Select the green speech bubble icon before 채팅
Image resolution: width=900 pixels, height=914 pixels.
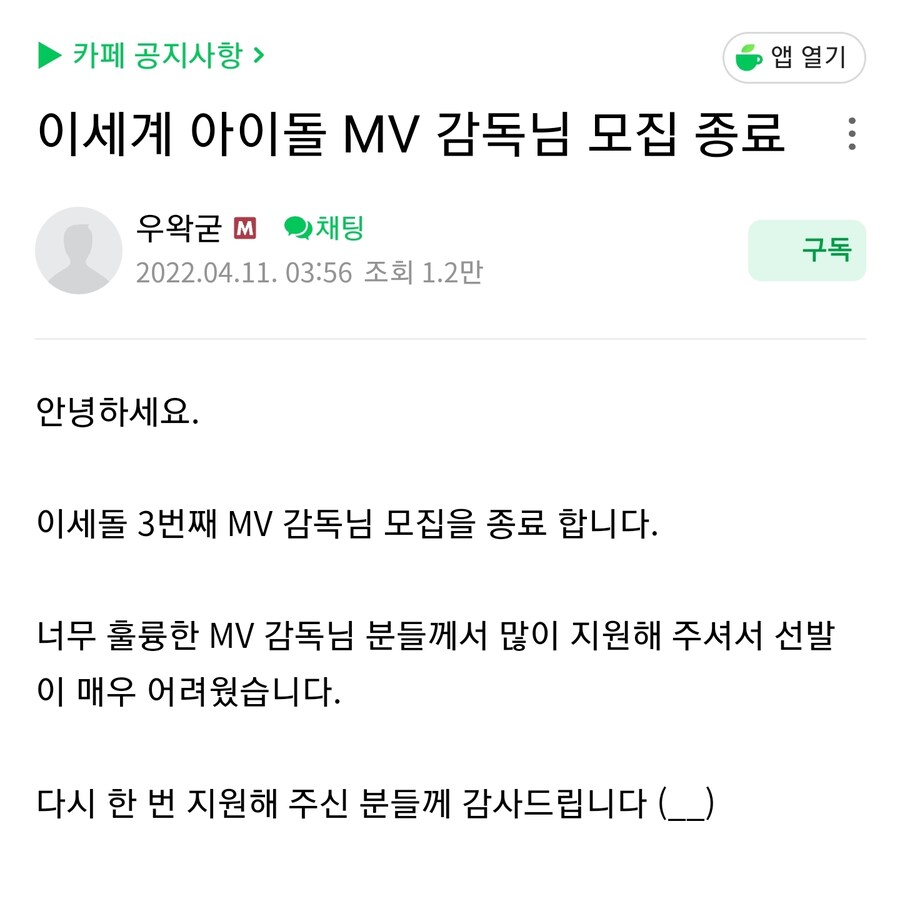point(298,225)
